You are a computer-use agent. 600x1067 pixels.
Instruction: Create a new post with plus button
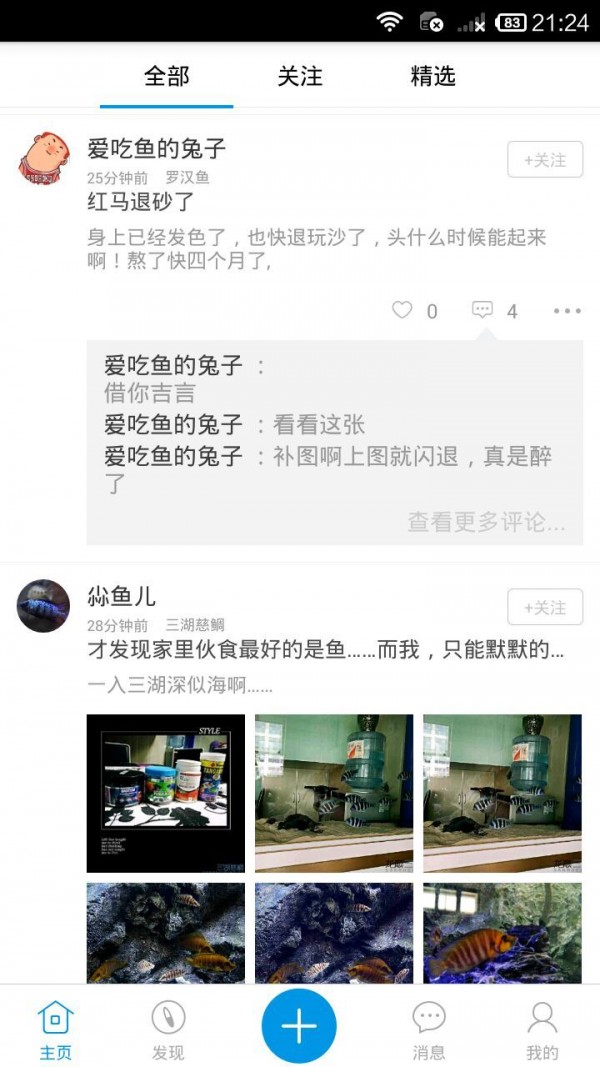click(x=299, y=1026)
